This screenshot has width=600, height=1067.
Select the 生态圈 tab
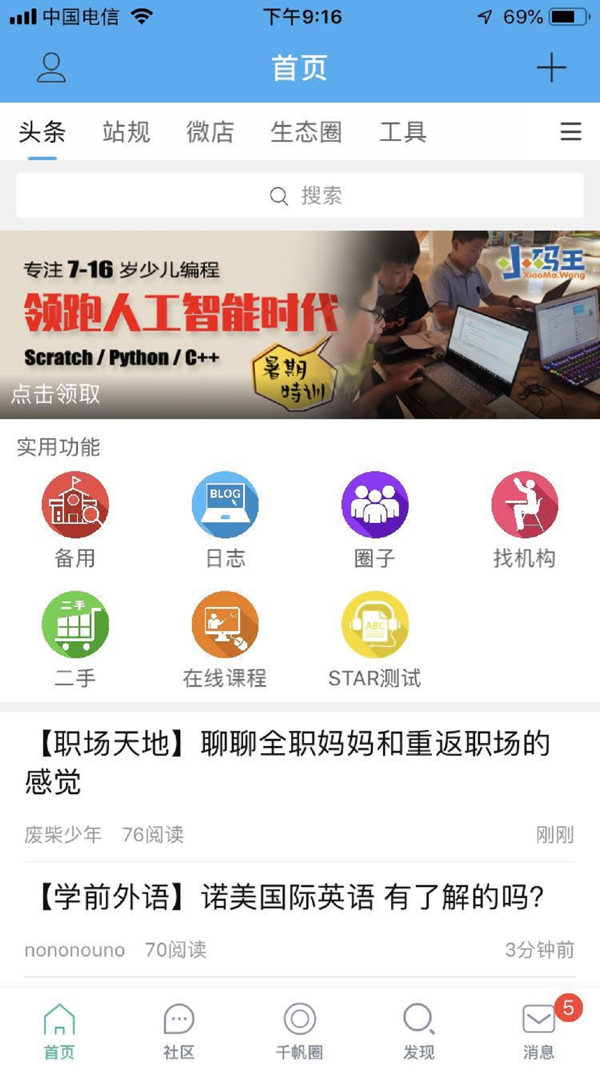click(306, 132)
